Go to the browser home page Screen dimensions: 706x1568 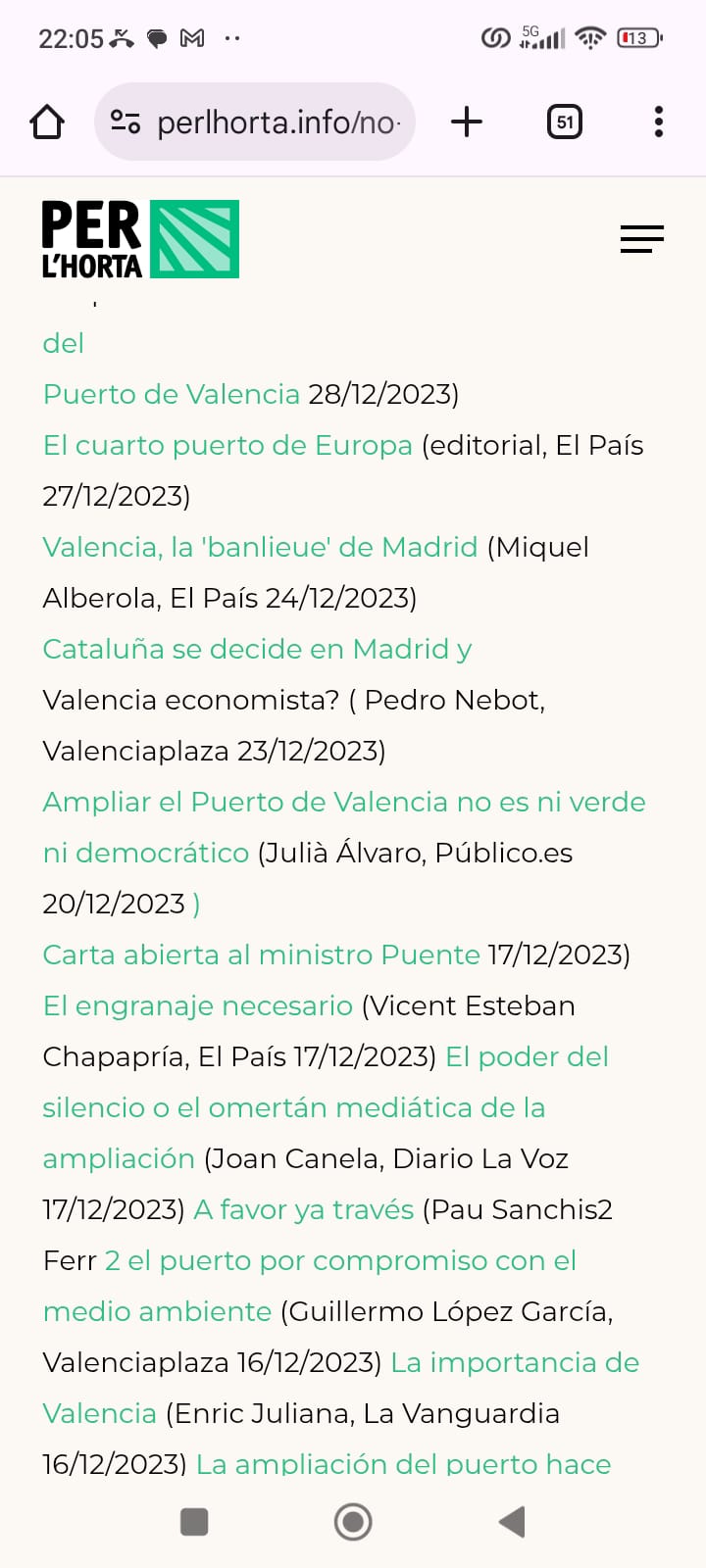pyautogui.click(x=47, y=122)
